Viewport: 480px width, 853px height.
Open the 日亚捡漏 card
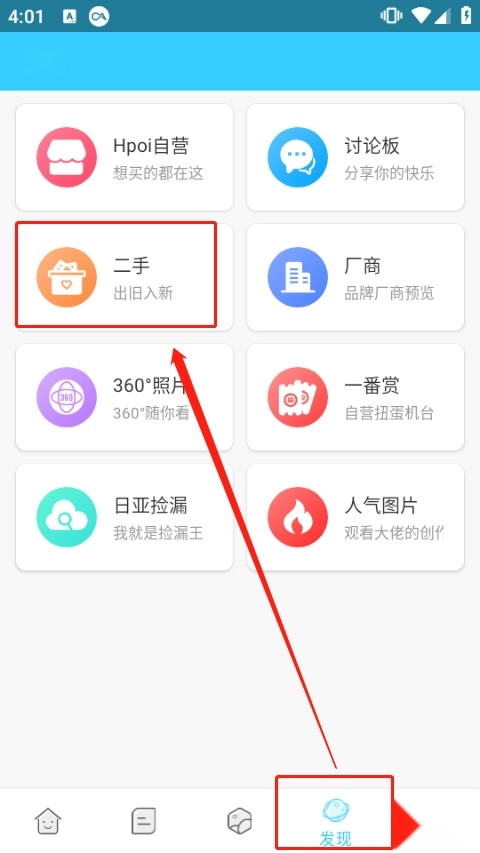pyautogui.click(x=124, y=517)
